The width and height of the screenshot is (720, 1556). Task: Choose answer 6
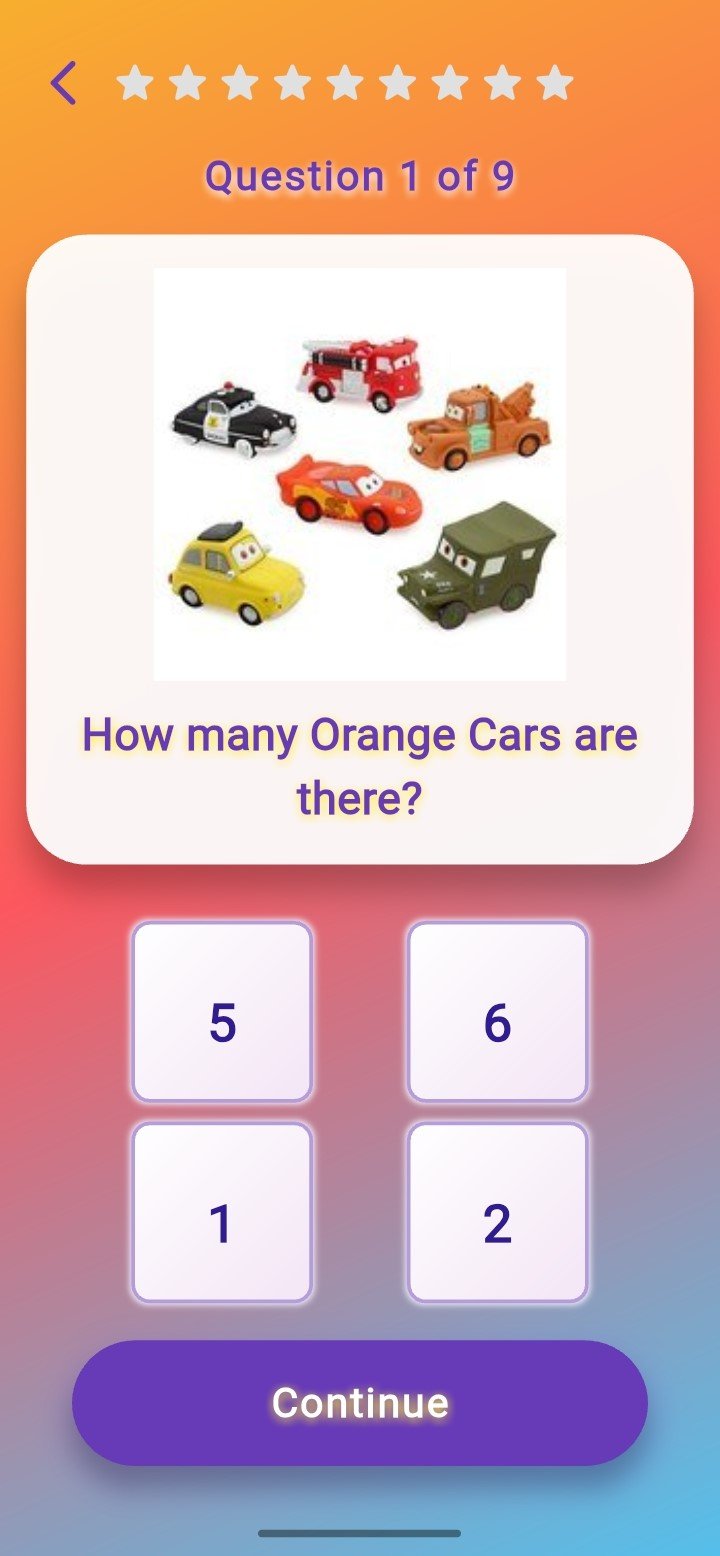[x=497, y=1012]
